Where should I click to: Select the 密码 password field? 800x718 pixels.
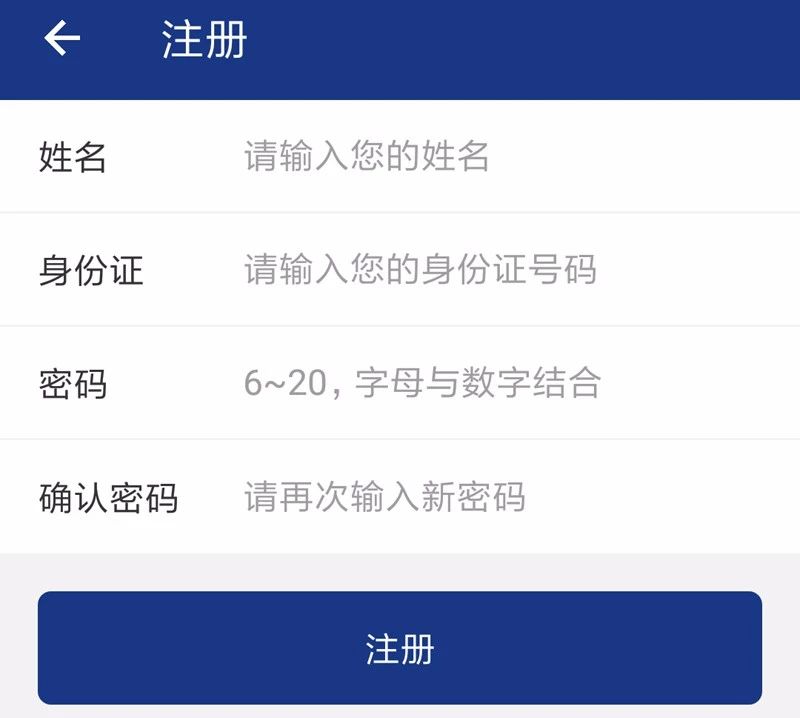click(x=480, y=383)
